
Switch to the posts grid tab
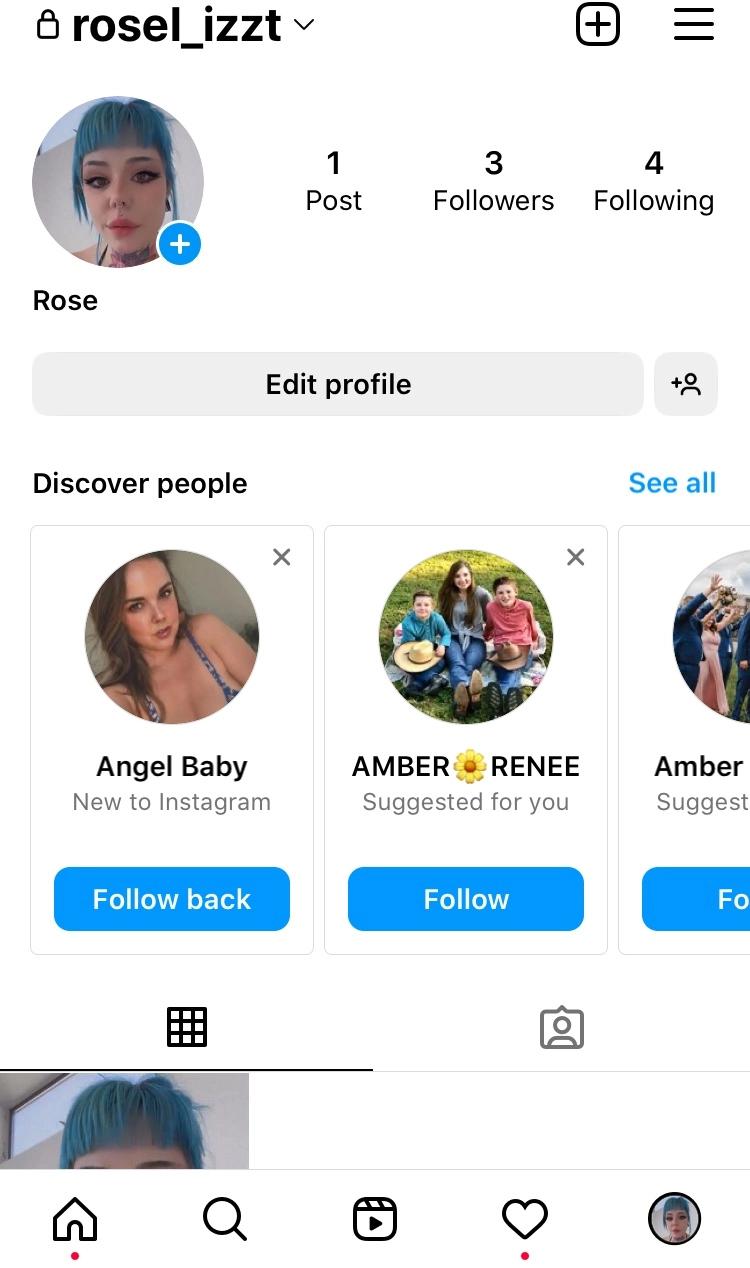(187, 1027)
